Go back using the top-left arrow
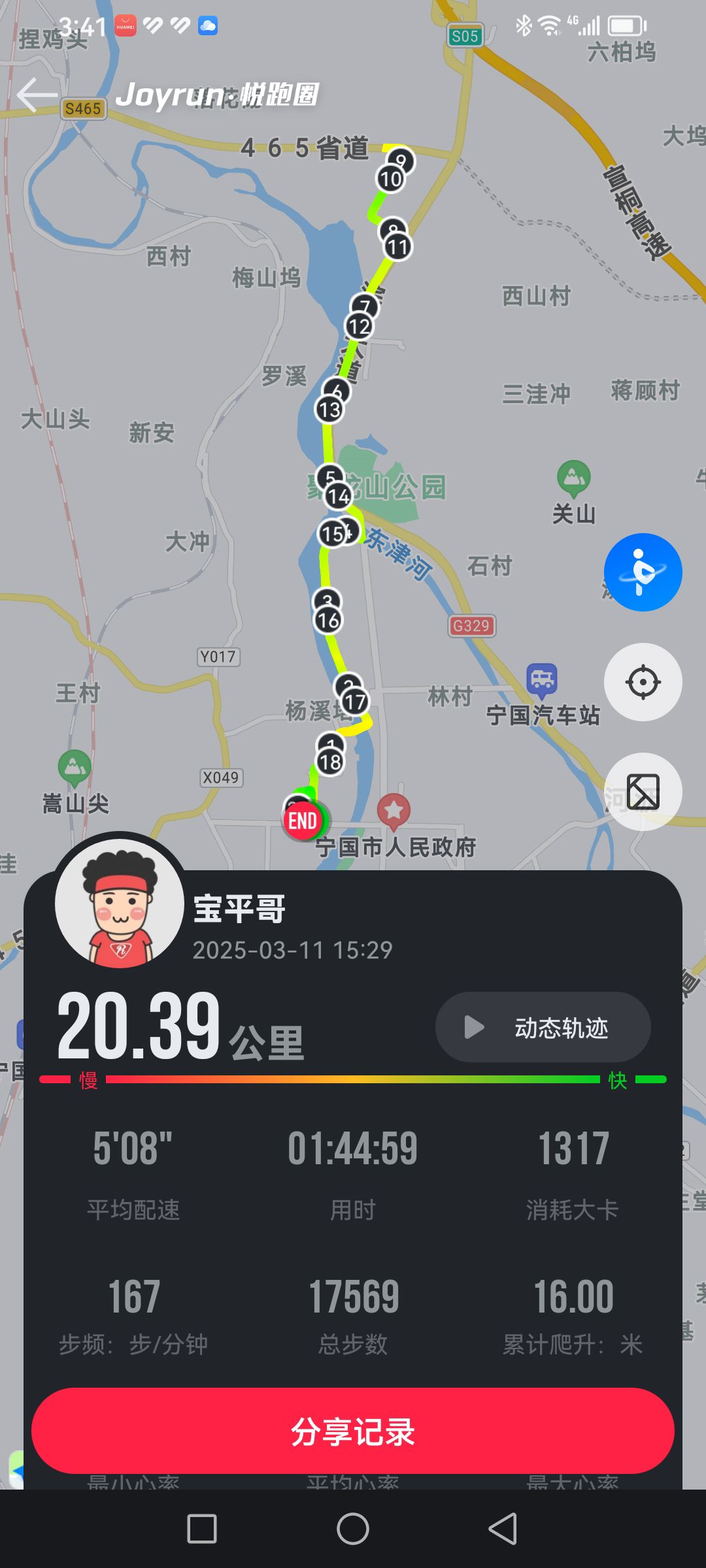 coord(36,95)
